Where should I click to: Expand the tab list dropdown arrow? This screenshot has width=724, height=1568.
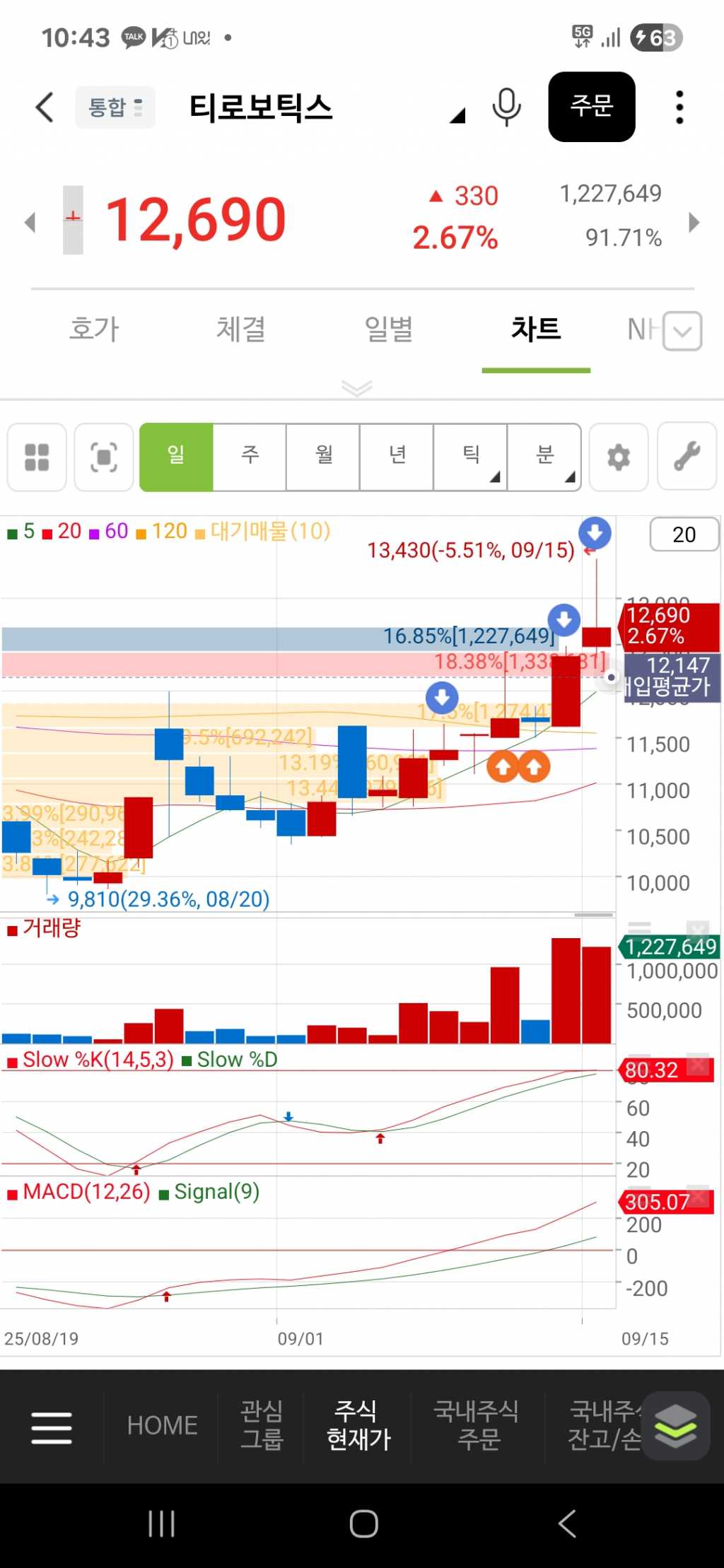683,331
